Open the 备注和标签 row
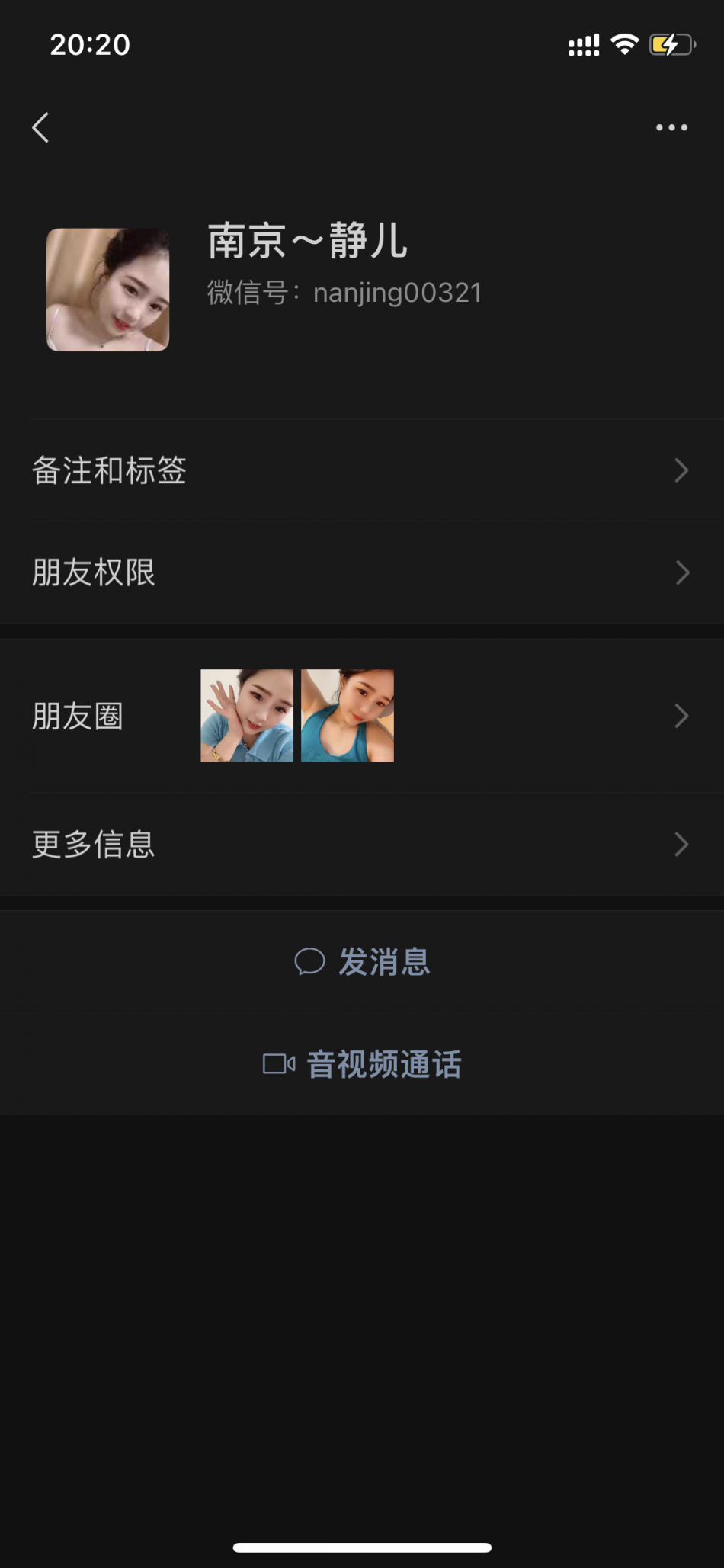 362,470
